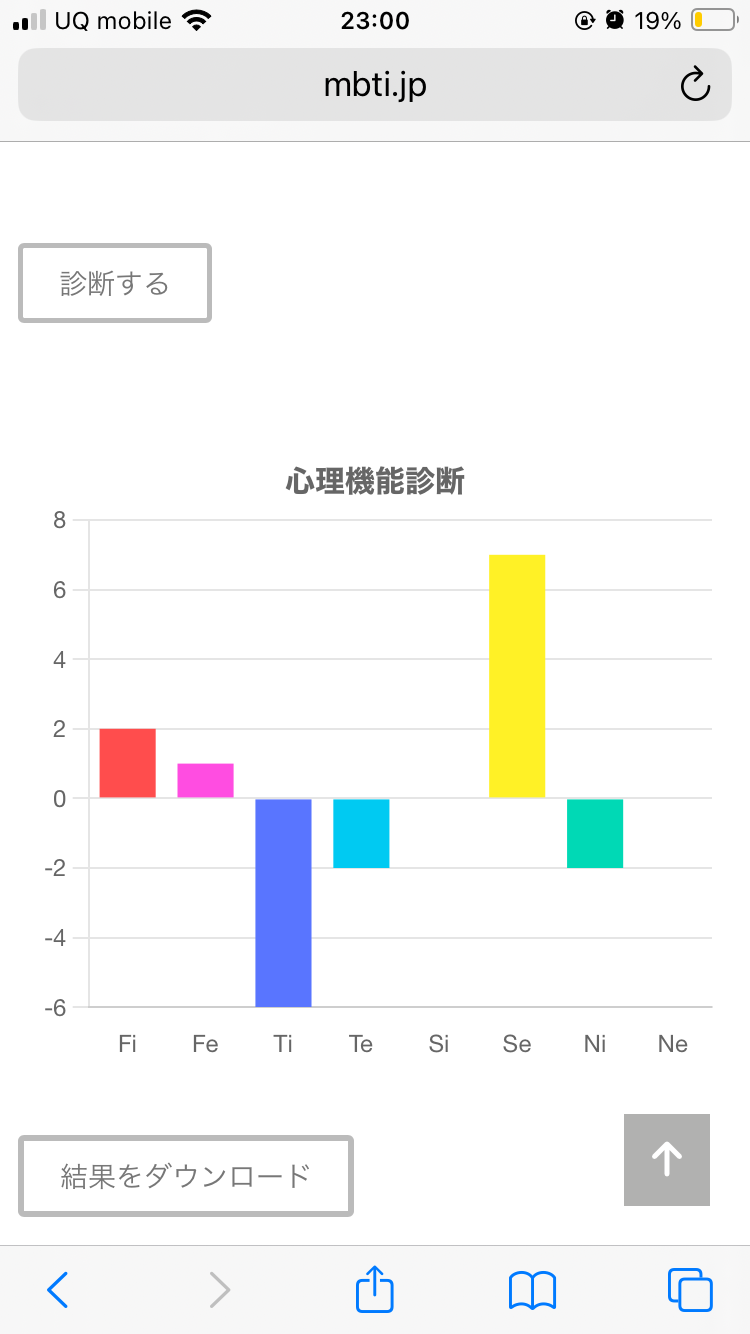This screenshot has width=750, height=1334.
Task: Download results via 結果をダウンロード button
Action: click(x=186, y=1175)
